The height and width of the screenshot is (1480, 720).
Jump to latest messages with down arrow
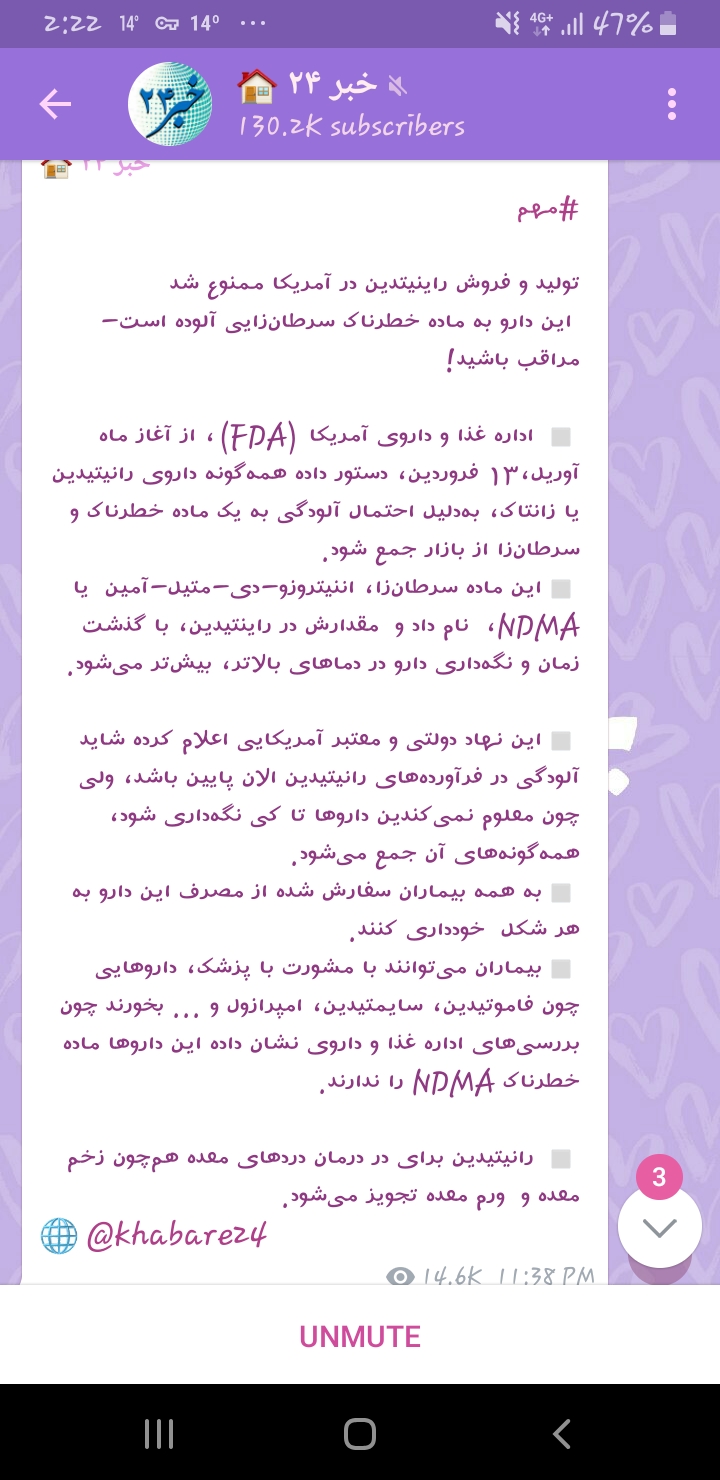click(x=659, y=1228)
